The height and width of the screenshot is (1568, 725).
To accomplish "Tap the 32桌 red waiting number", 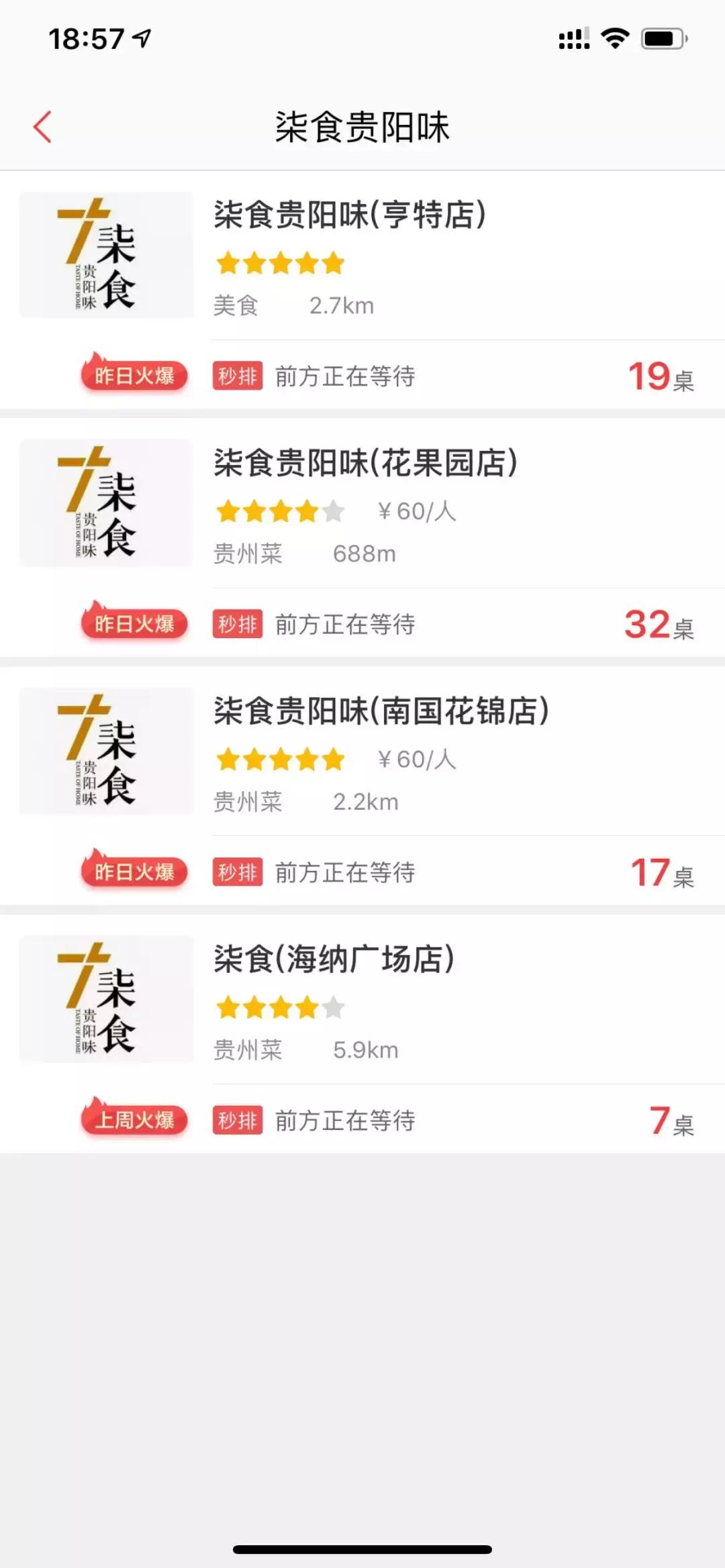I will [648, 624].
